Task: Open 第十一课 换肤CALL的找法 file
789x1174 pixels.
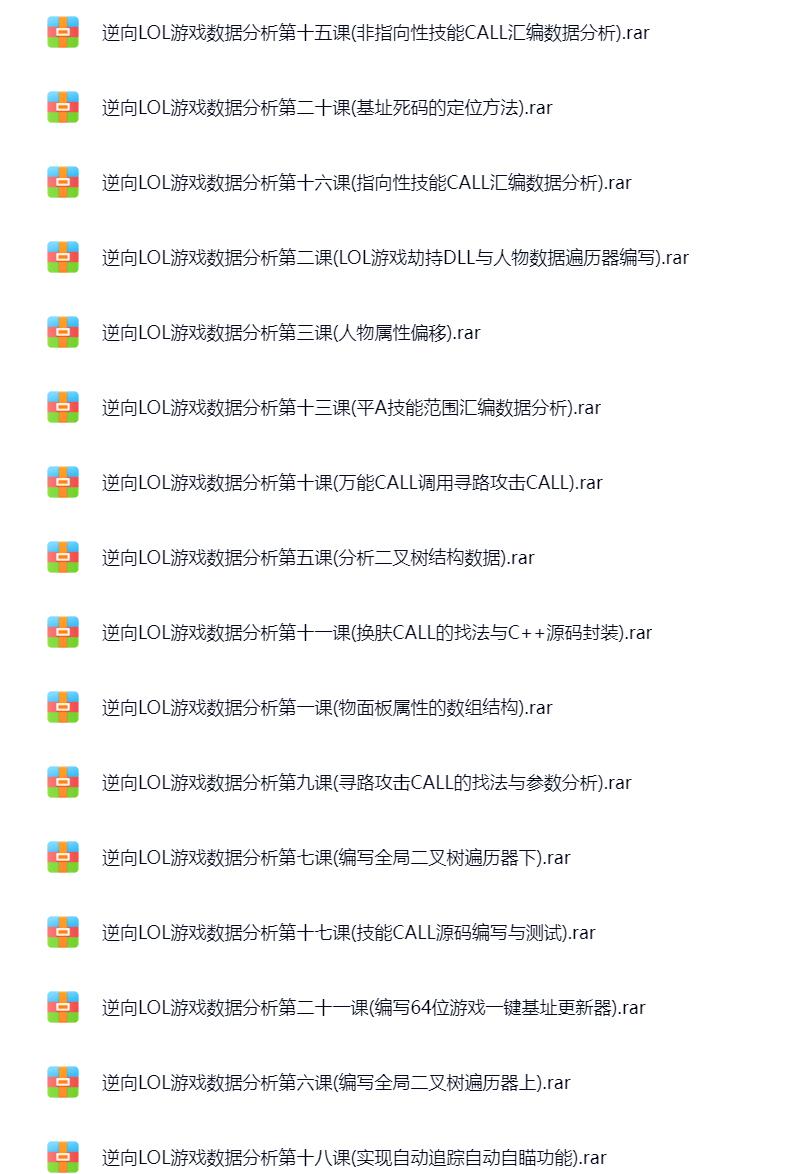Action: tap(376, 632)
